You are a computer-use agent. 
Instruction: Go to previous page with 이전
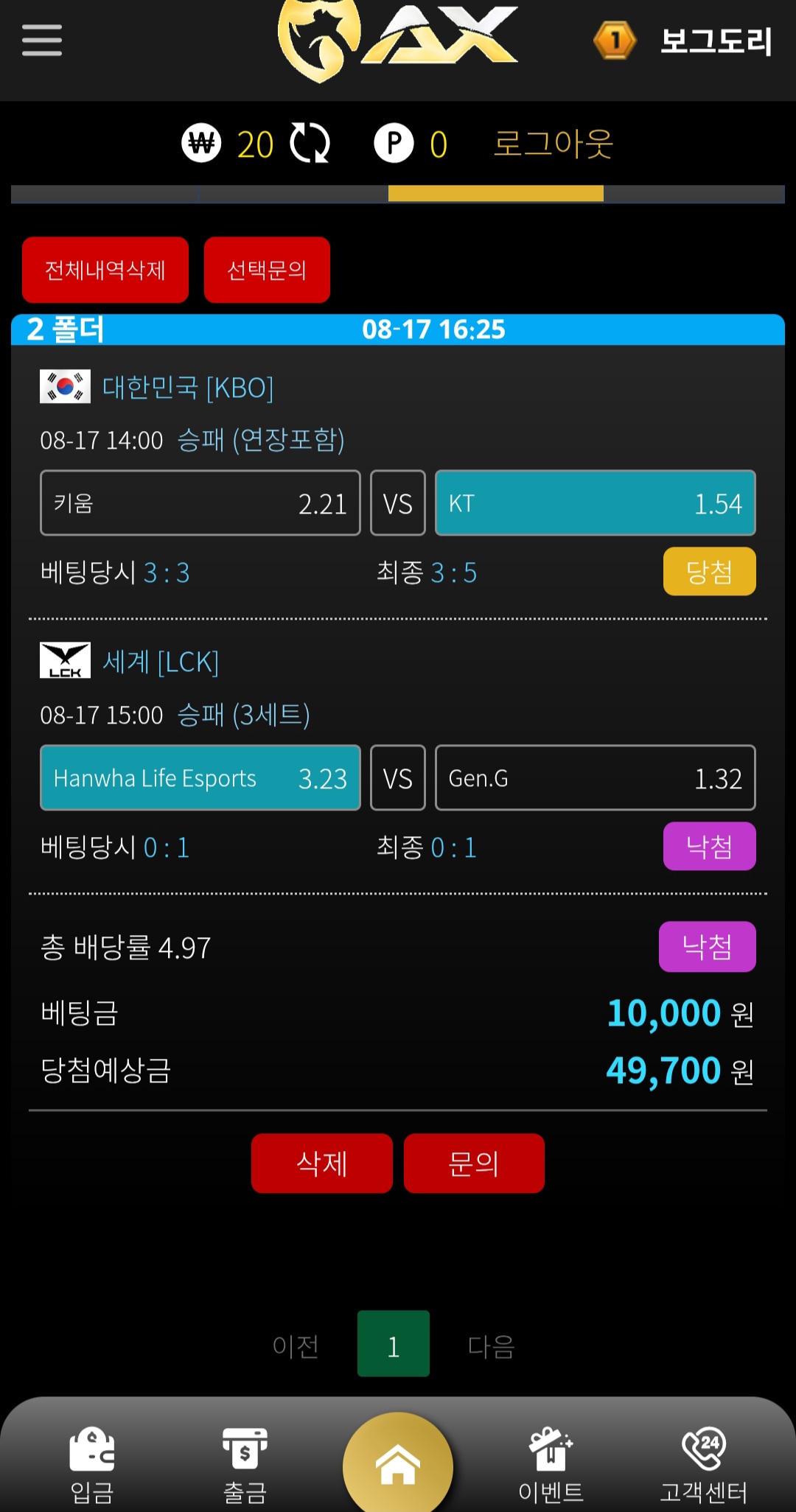[296, 1345]
